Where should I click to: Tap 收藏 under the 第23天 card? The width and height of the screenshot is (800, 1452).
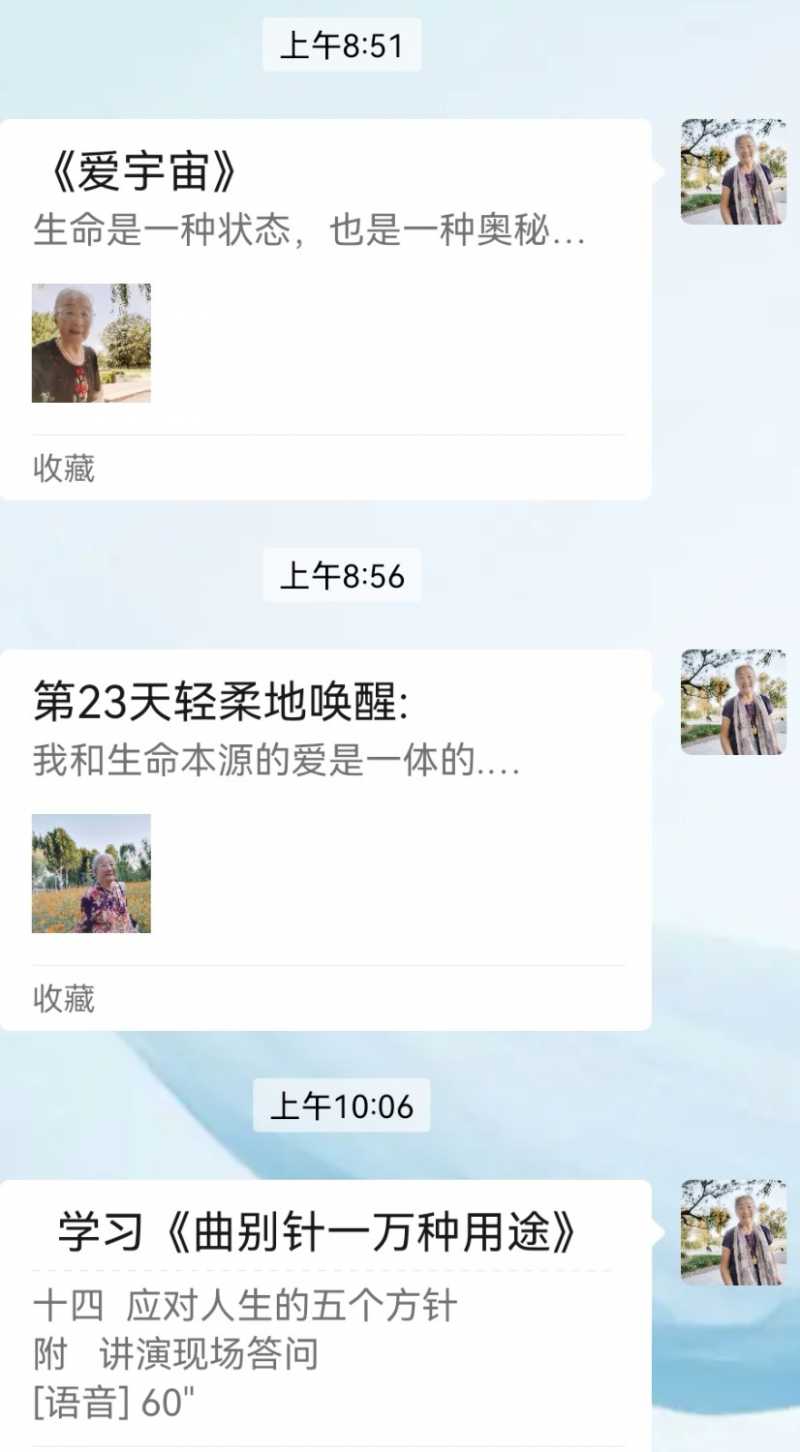[x=65, y=999]
